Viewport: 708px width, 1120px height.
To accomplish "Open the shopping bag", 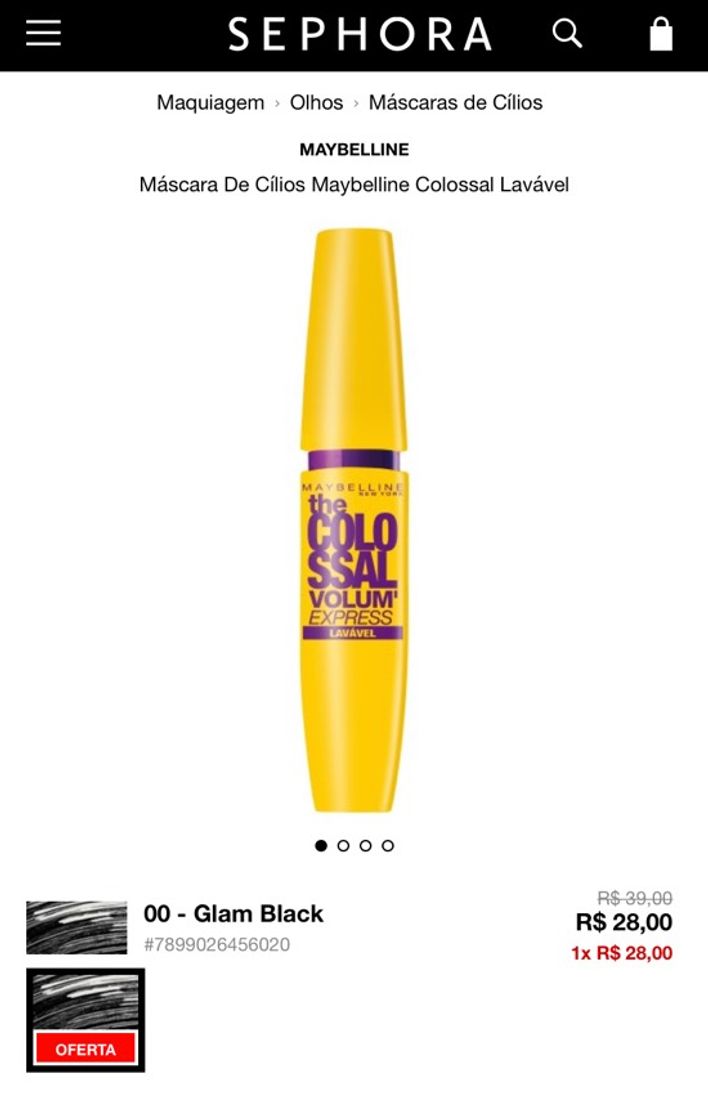I will [x=660, y=34].
